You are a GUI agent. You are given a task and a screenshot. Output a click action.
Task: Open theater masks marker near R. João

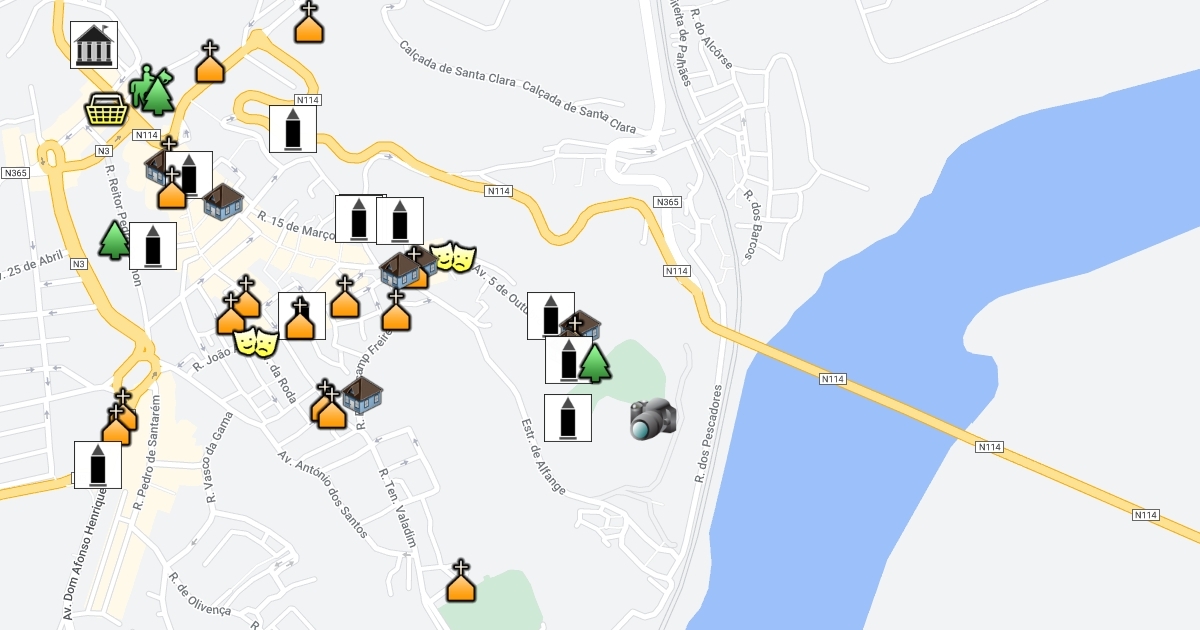(255, 343)
